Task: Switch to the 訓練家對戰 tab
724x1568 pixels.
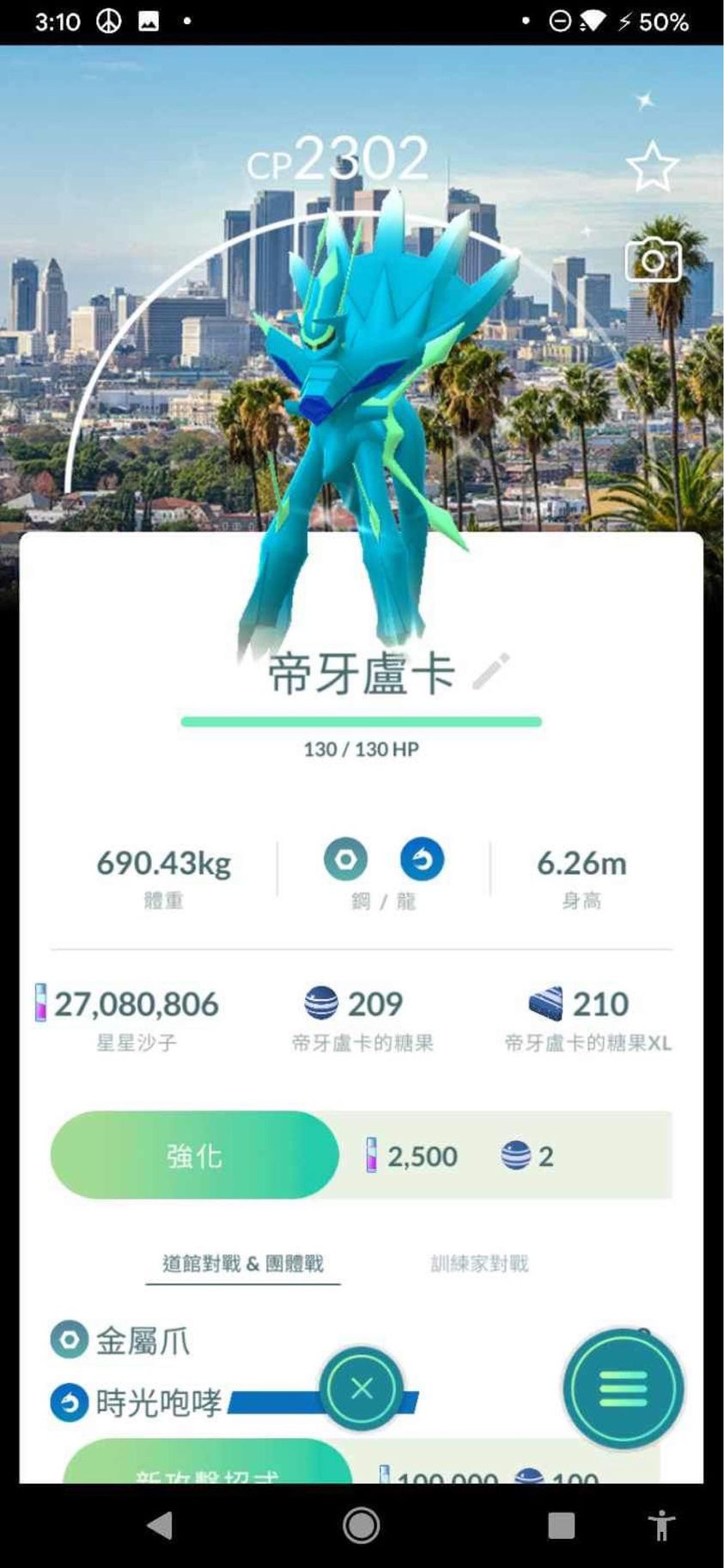Action: click(479, 1263)
